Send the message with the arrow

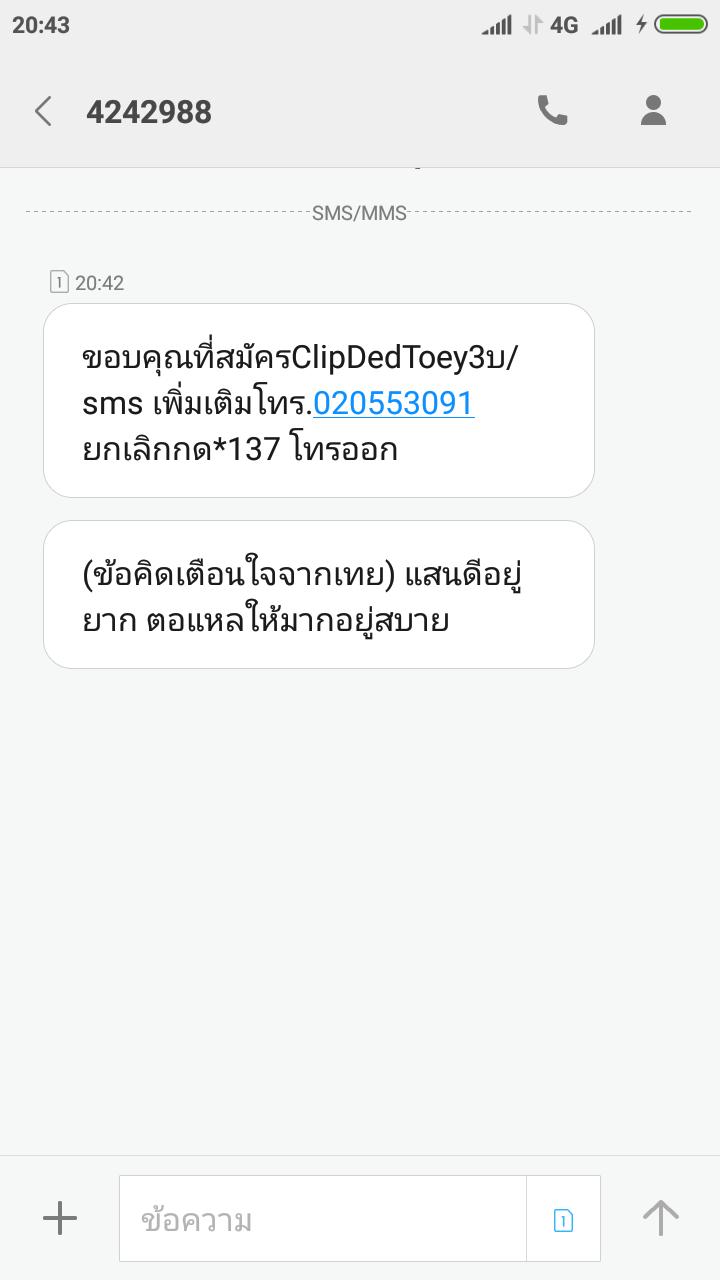pyautogui.click(x=660, y=1218)
